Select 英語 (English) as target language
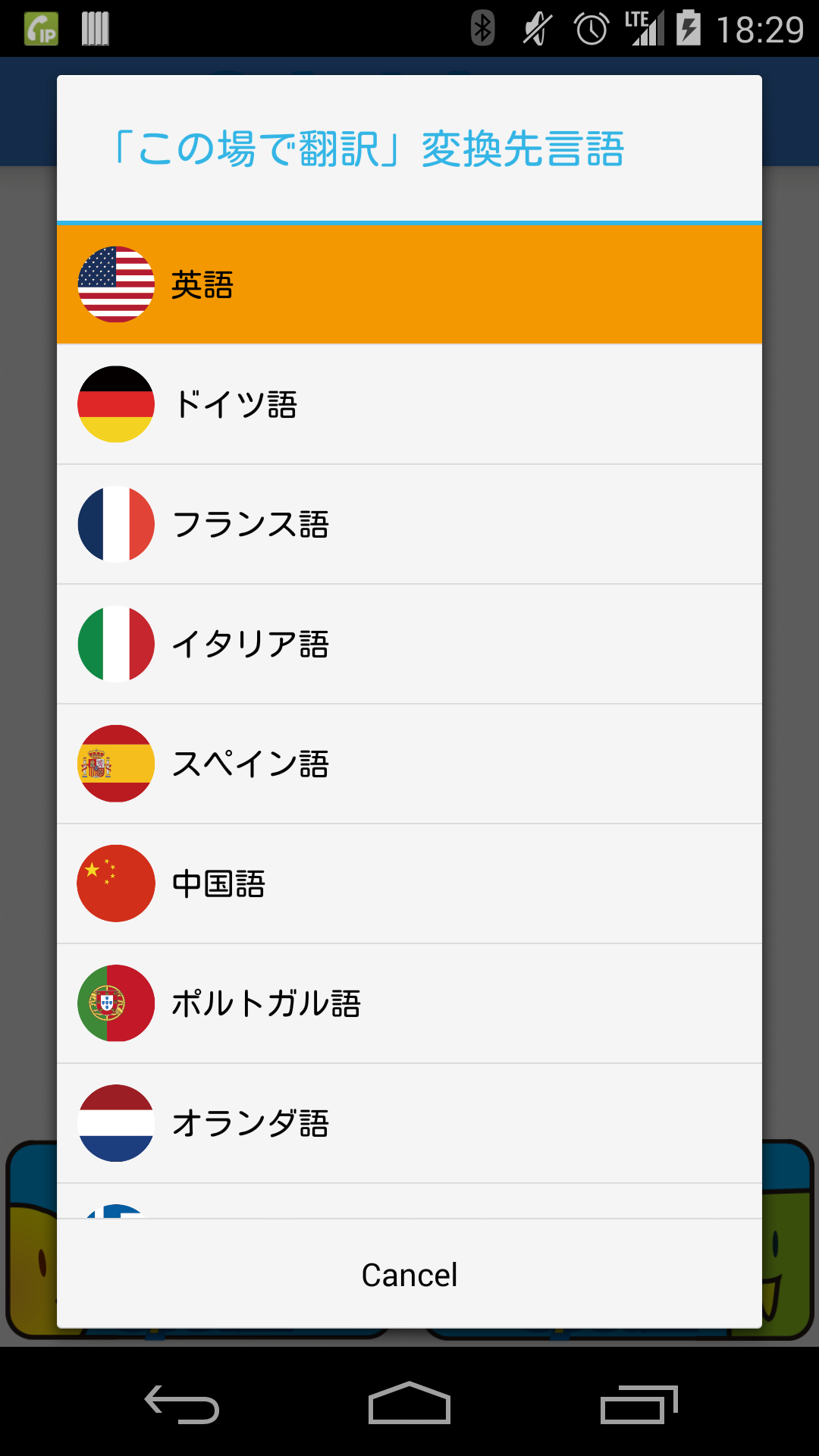This screenshot has width=819, height=1456. (x=409, y=284)
